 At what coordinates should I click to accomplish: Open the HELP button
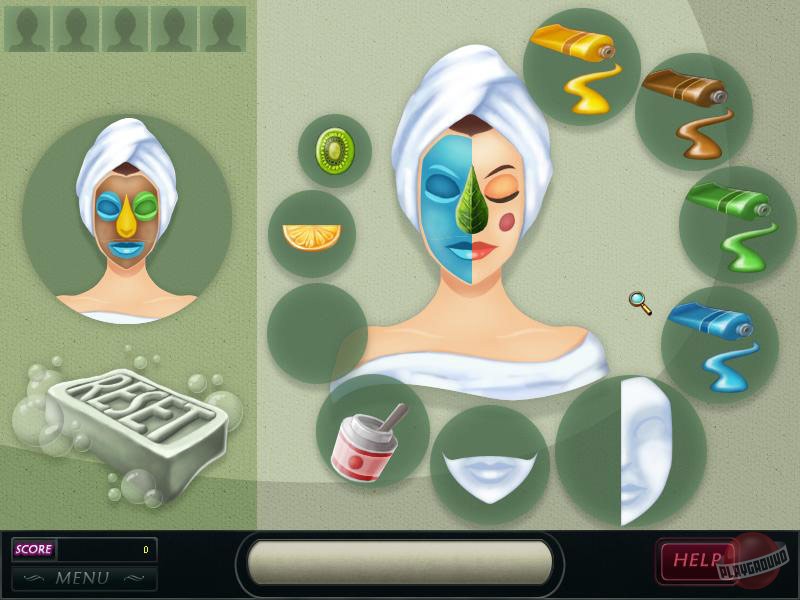[696, 560]
